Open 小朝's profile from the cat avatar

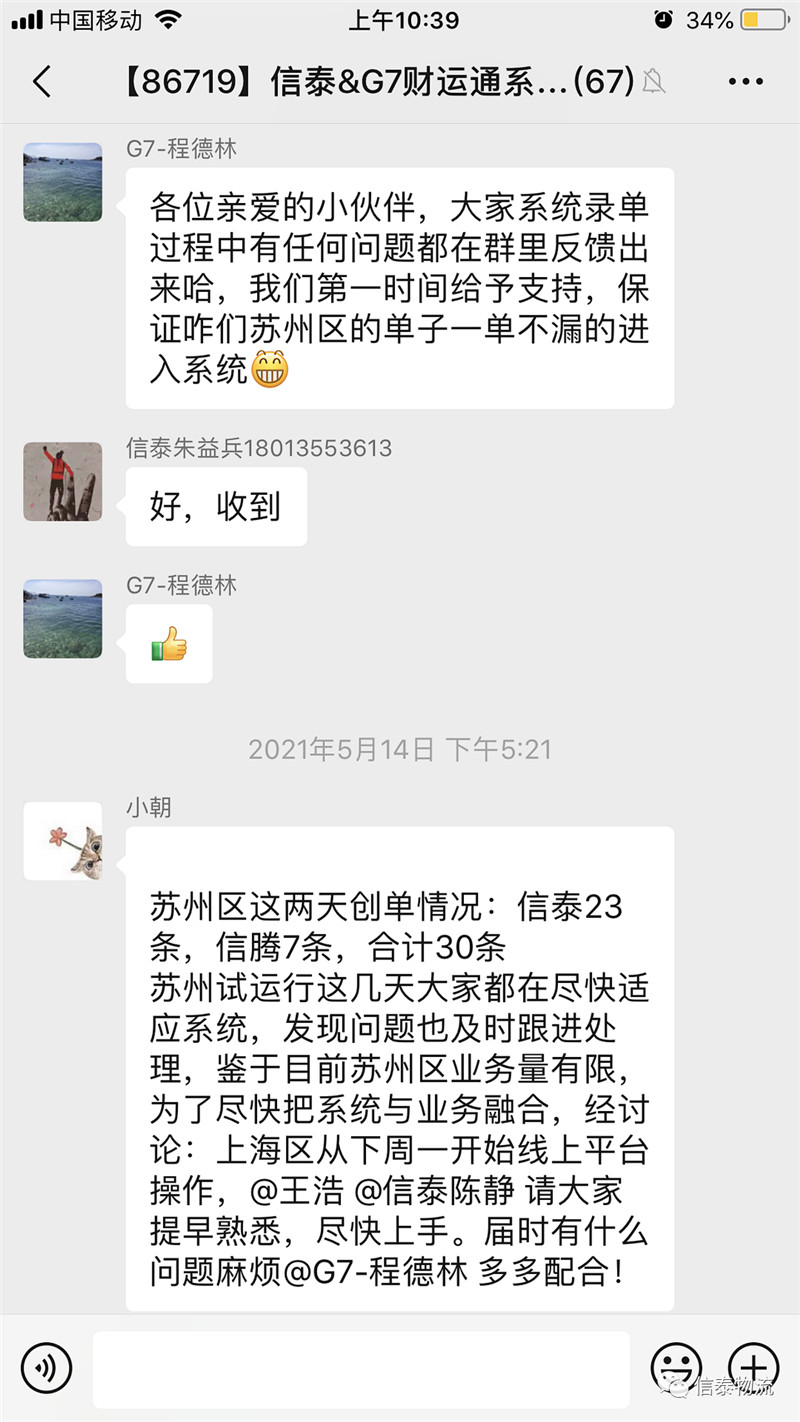click(63, 841)
